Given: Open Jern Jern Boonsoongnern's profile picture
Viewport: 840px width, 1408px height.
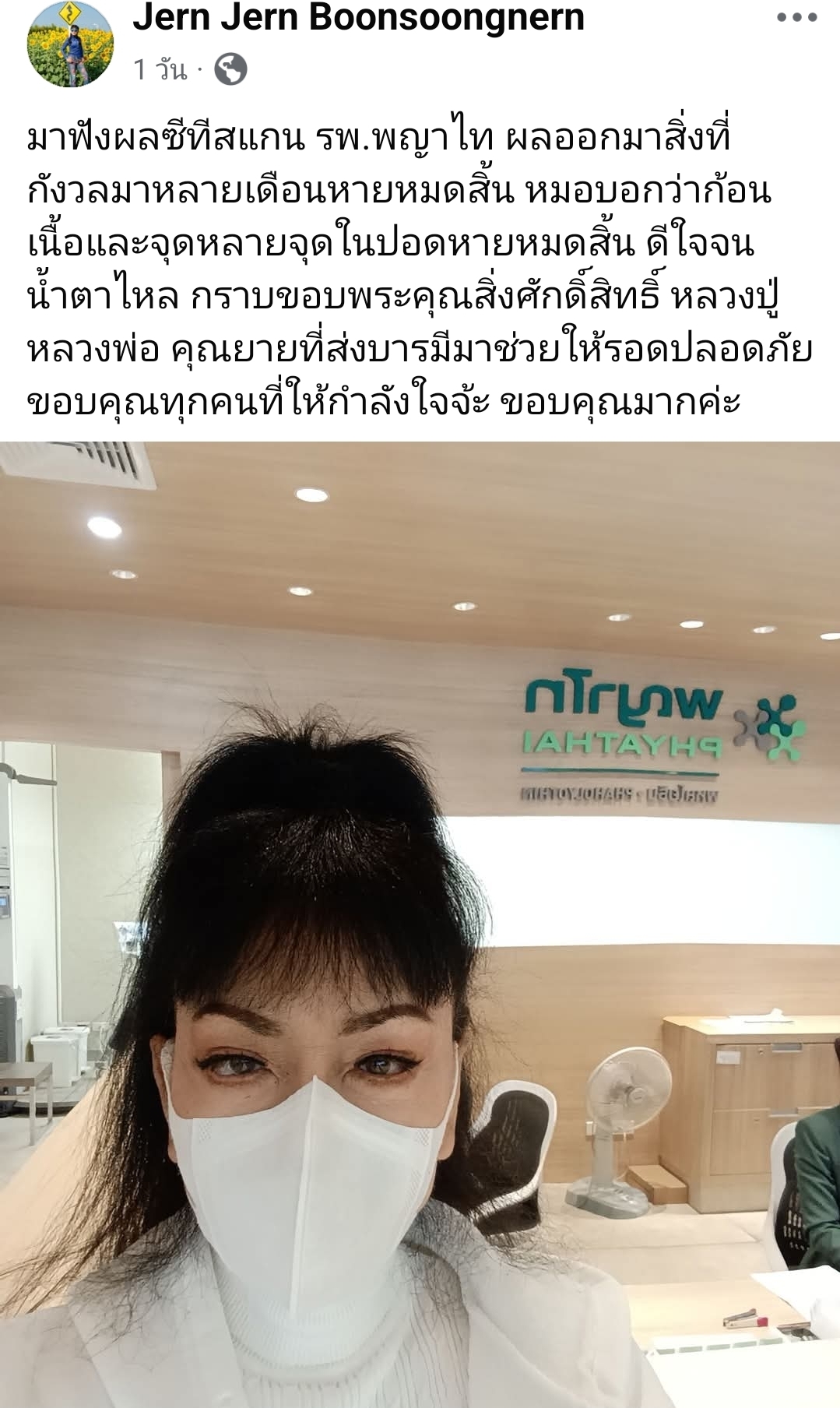Looking at the screenshot, I should [70, 44].
